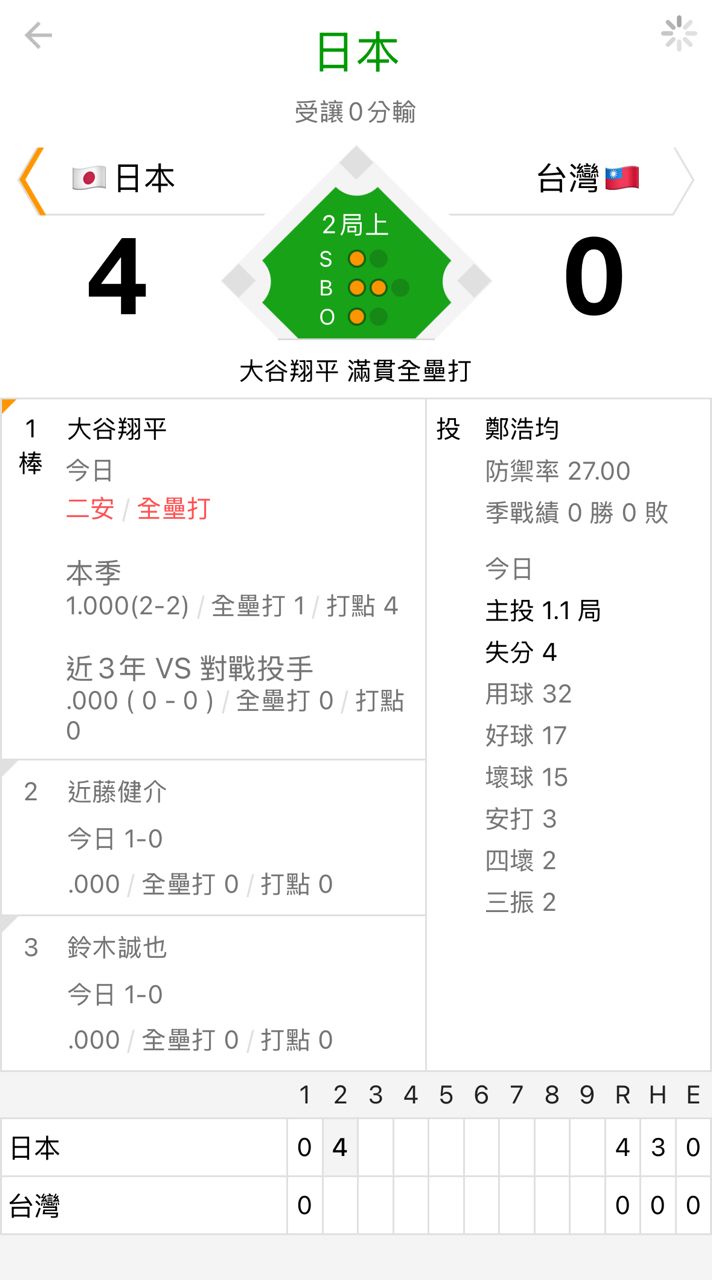Go back using the top-left arrow
The height and width of the screenshot is (1280, 712).
pyautogui.click(x=38, y=36)
